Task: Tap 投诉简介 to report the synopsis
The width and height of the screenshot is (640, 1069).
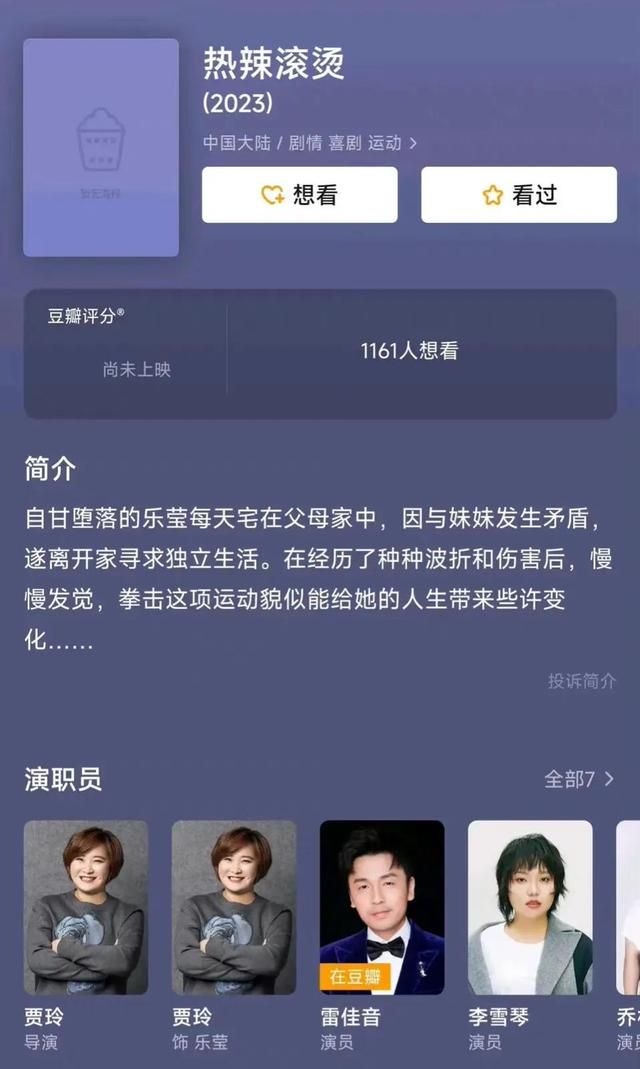Action: (581, 681)
